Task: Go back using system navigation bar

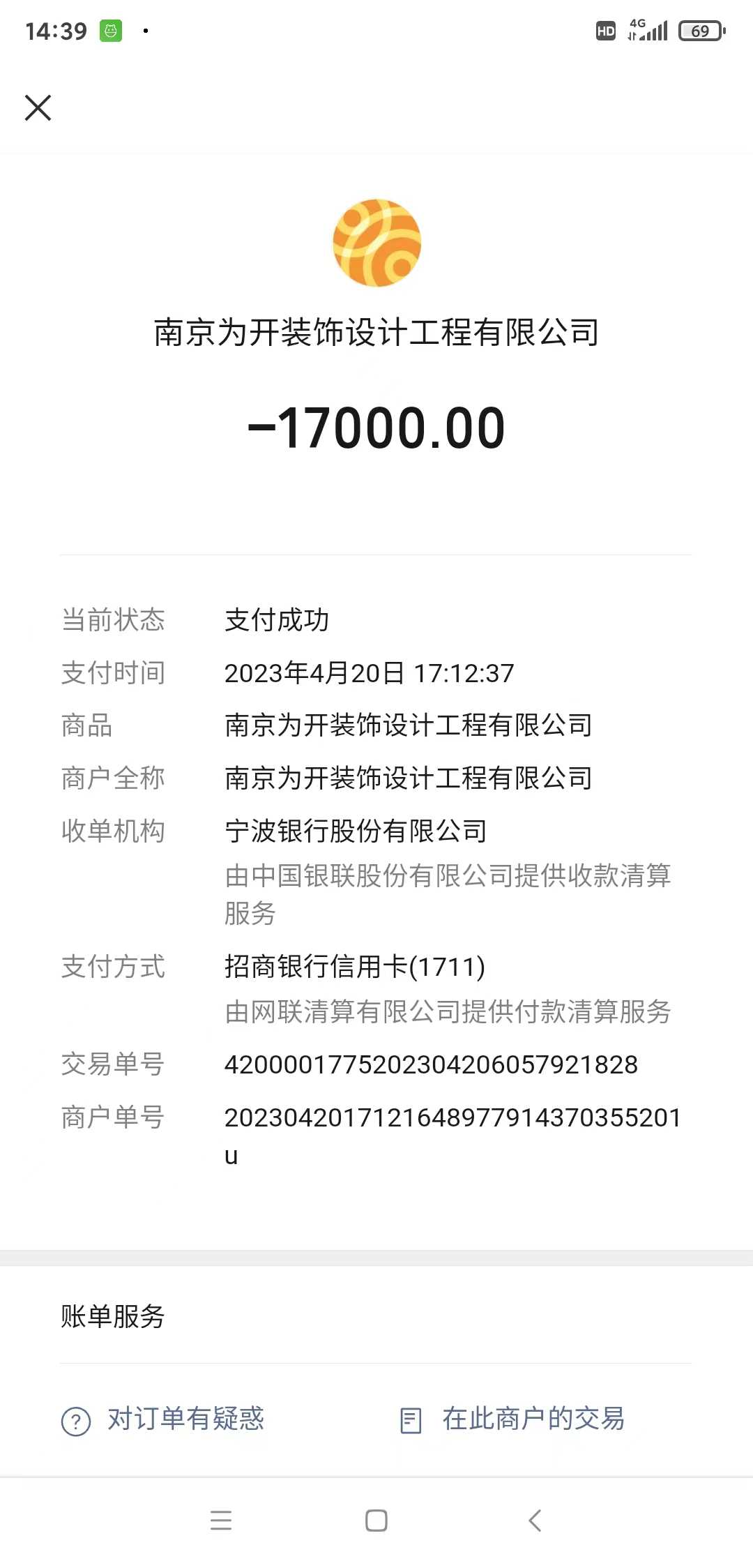Action: coord(535,1521)
